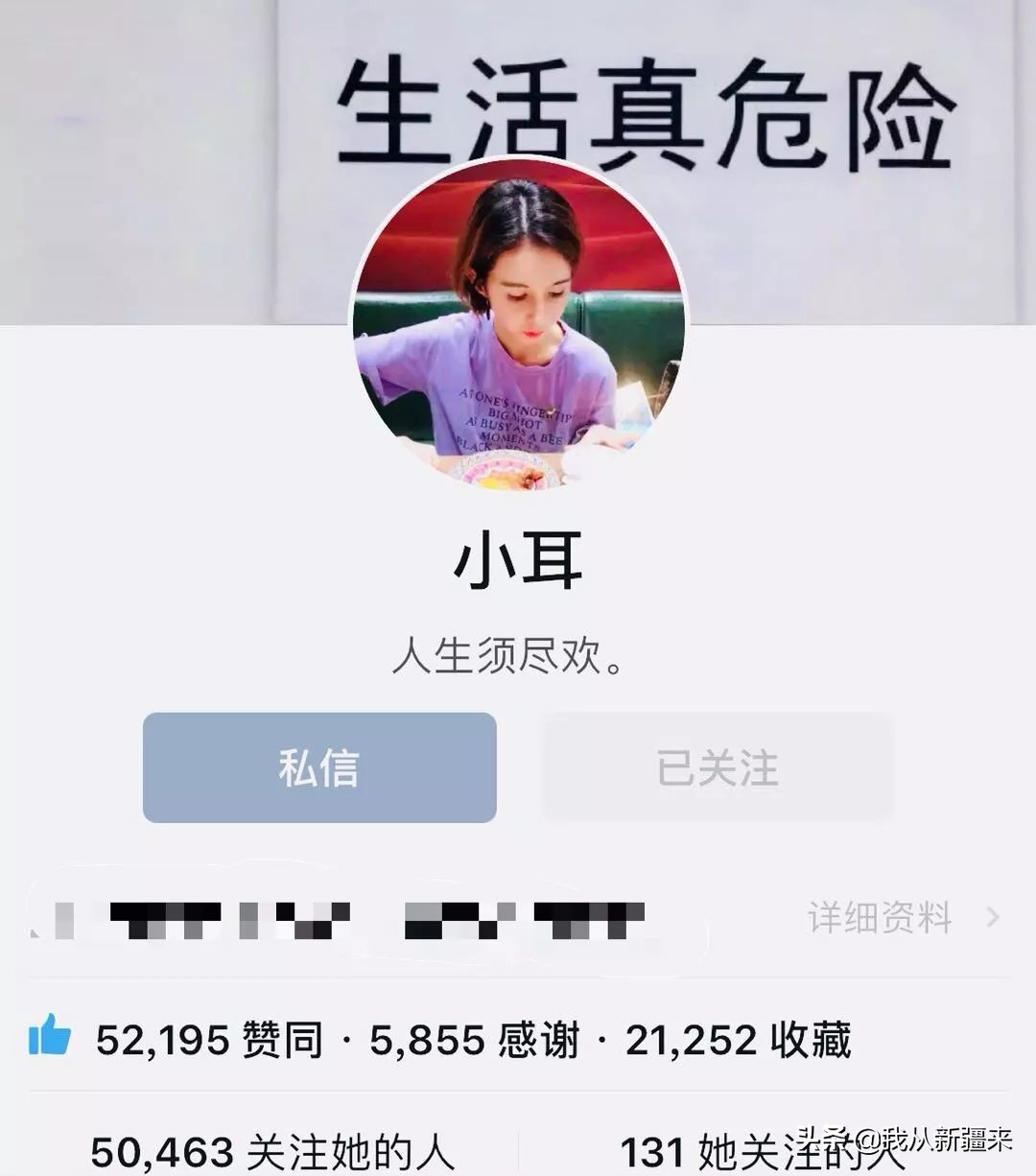Open detailed profile via 详细资料 row
This screenshot has height=1176, width=1036.
tap(880, 918)
